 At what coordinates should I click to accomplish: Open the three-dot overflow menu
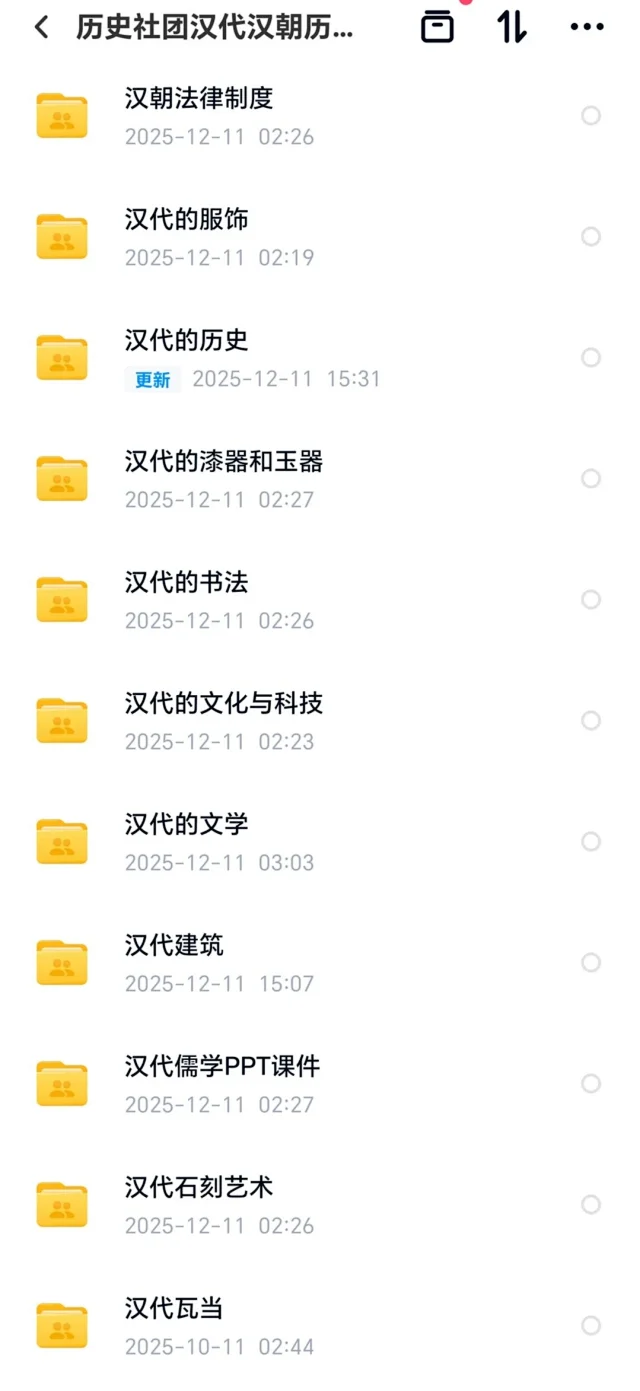[x=587, y=28]
